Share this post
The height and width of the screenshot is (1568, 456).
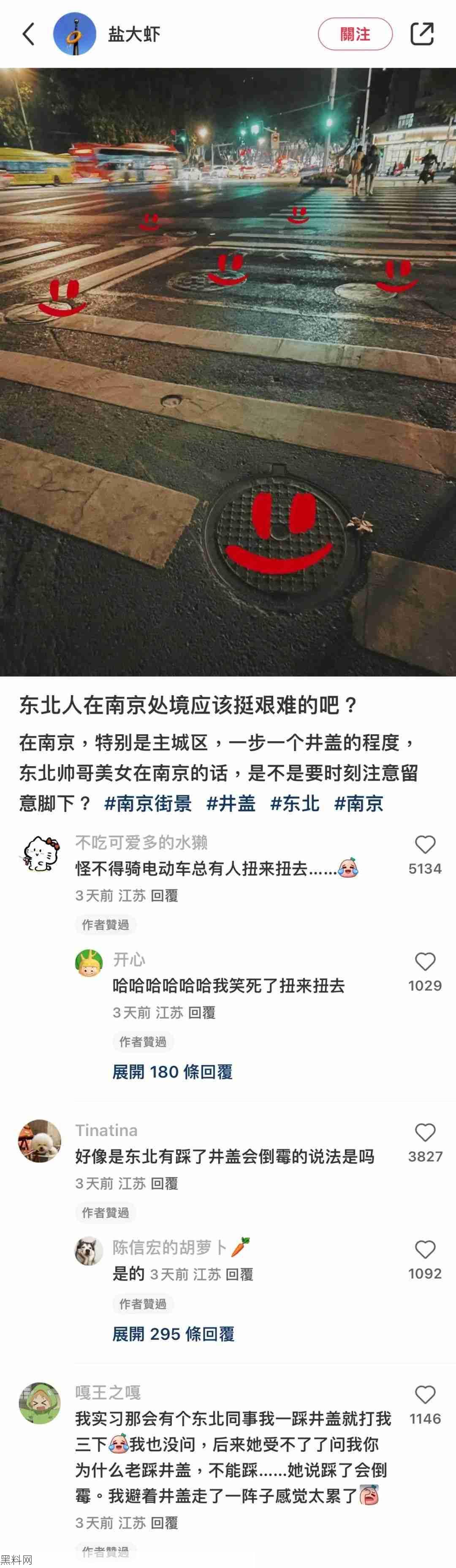pos(422,34)
